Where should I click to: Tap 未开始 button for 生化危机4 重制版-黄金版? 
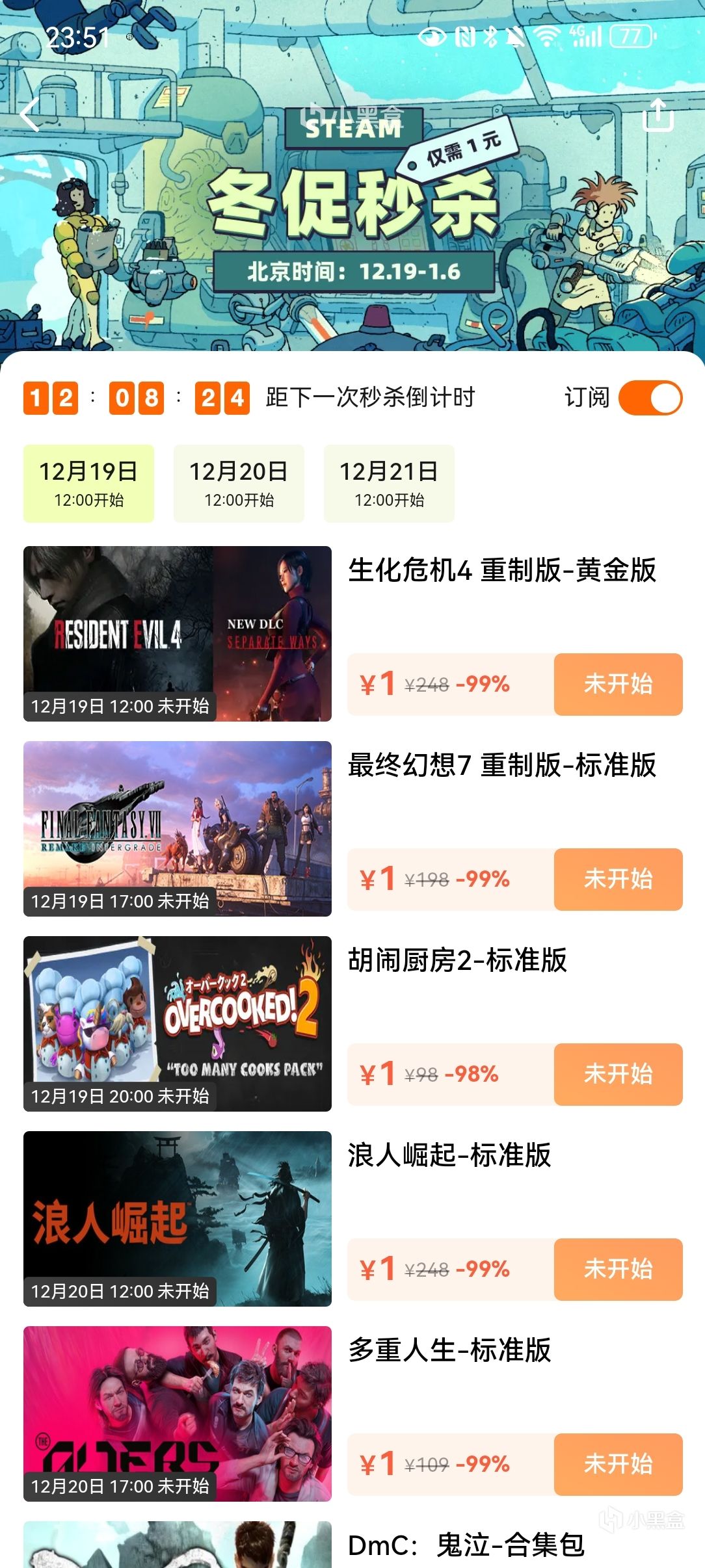(618, 684)
